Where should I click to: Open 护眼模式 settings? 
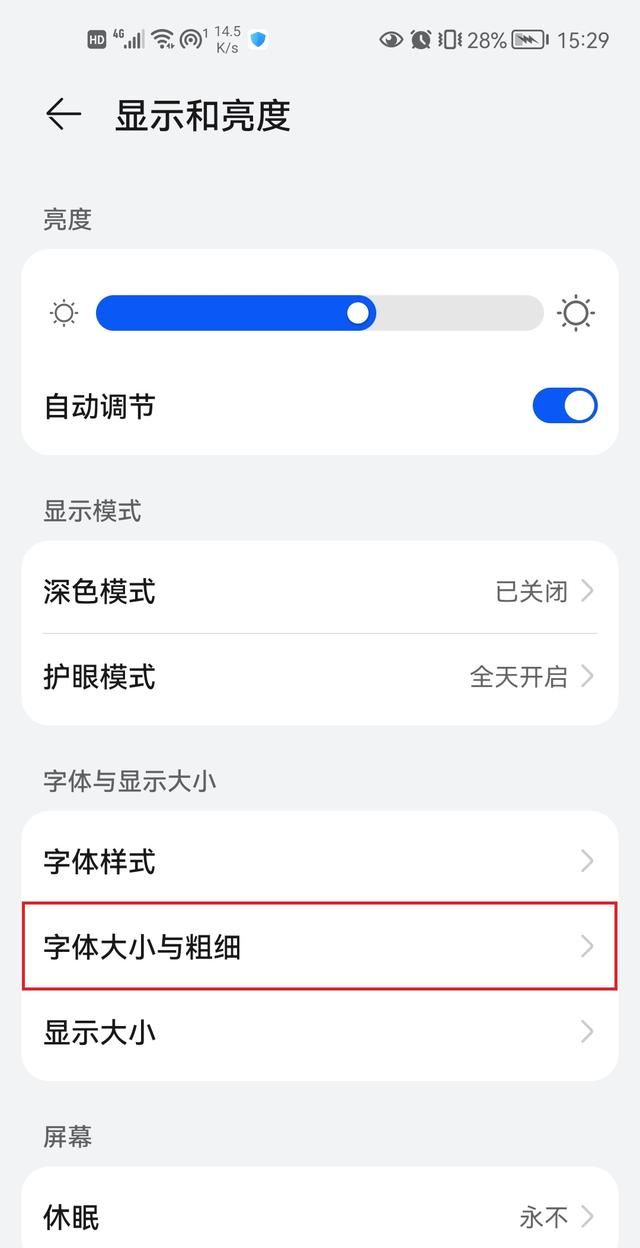[320, 677]
